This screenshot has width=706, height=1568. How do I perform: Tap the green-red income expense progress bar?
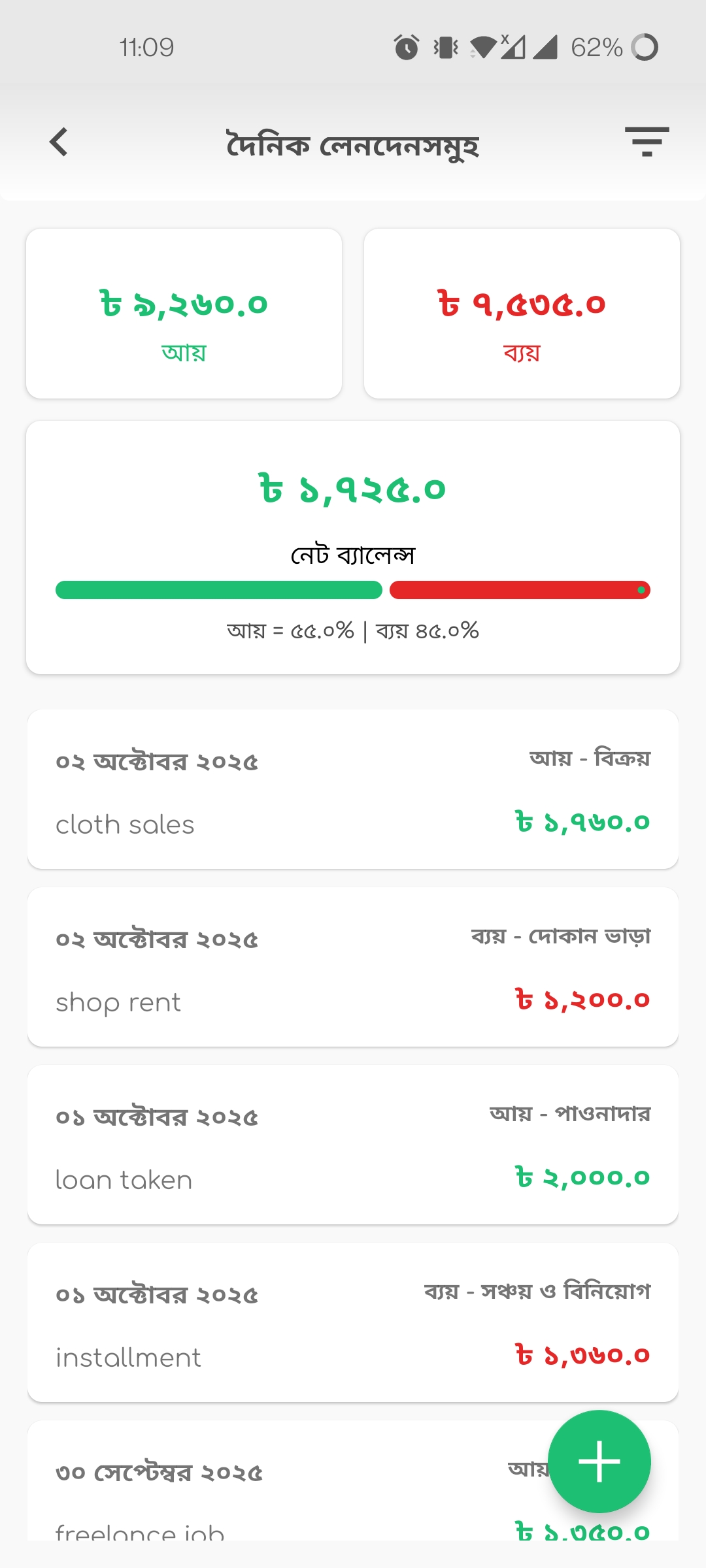point(353,590)
